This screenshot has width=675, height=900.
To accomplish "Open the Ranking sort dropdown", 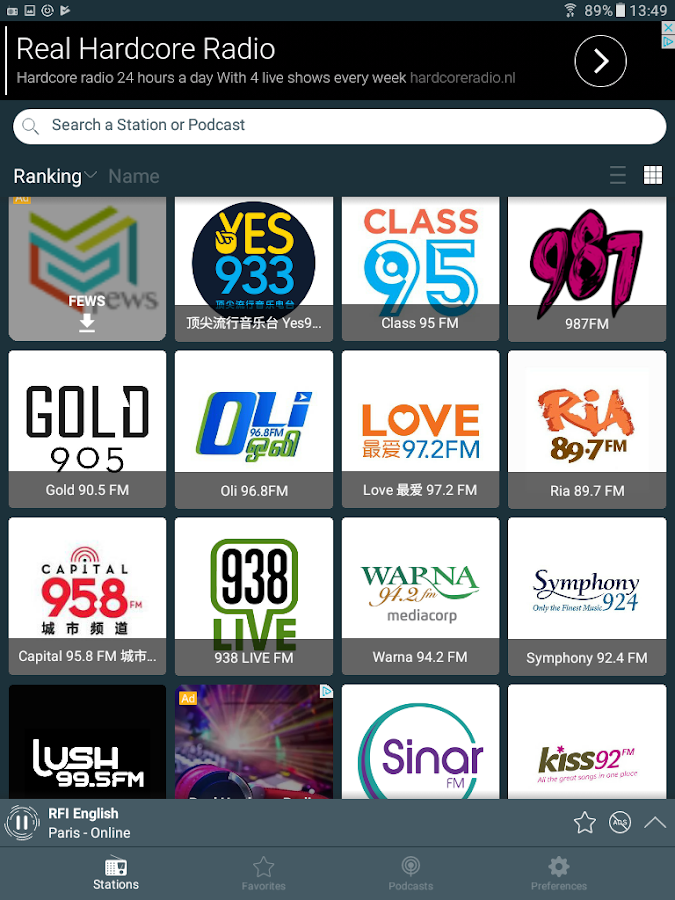I will tap(55, 176).
